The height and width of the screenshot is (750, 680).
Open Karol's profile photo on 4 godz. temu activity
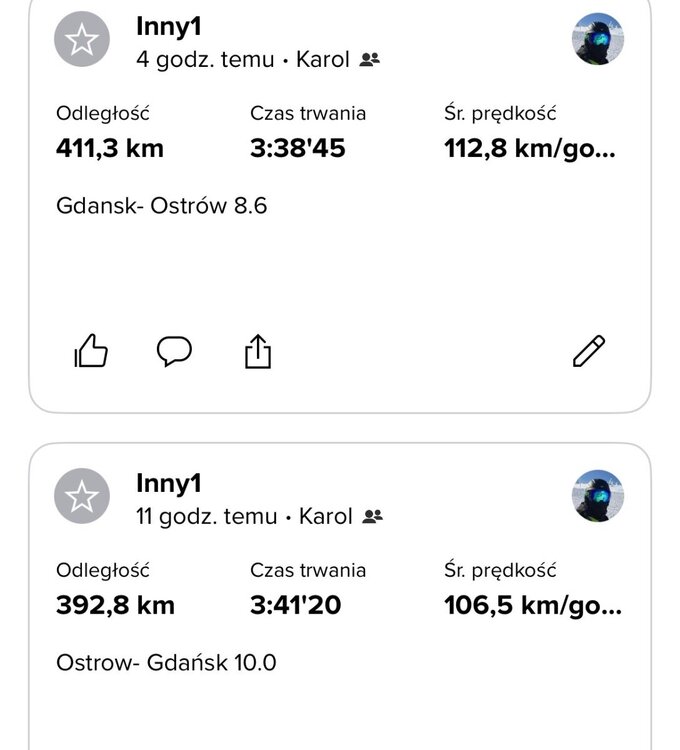pos(597,41)
